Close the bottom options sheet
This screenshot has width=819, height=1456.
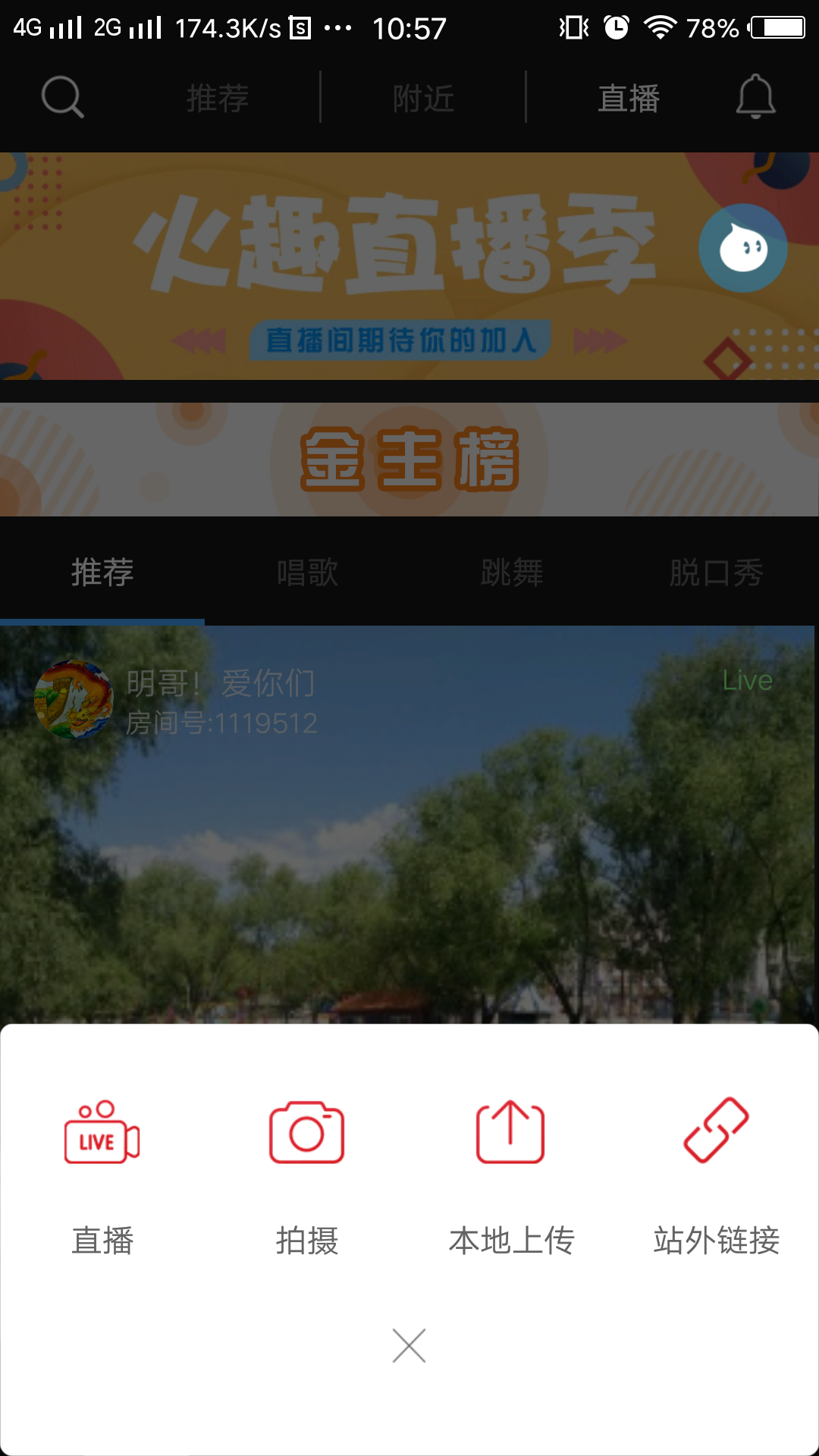click(x=409, y=1345)
